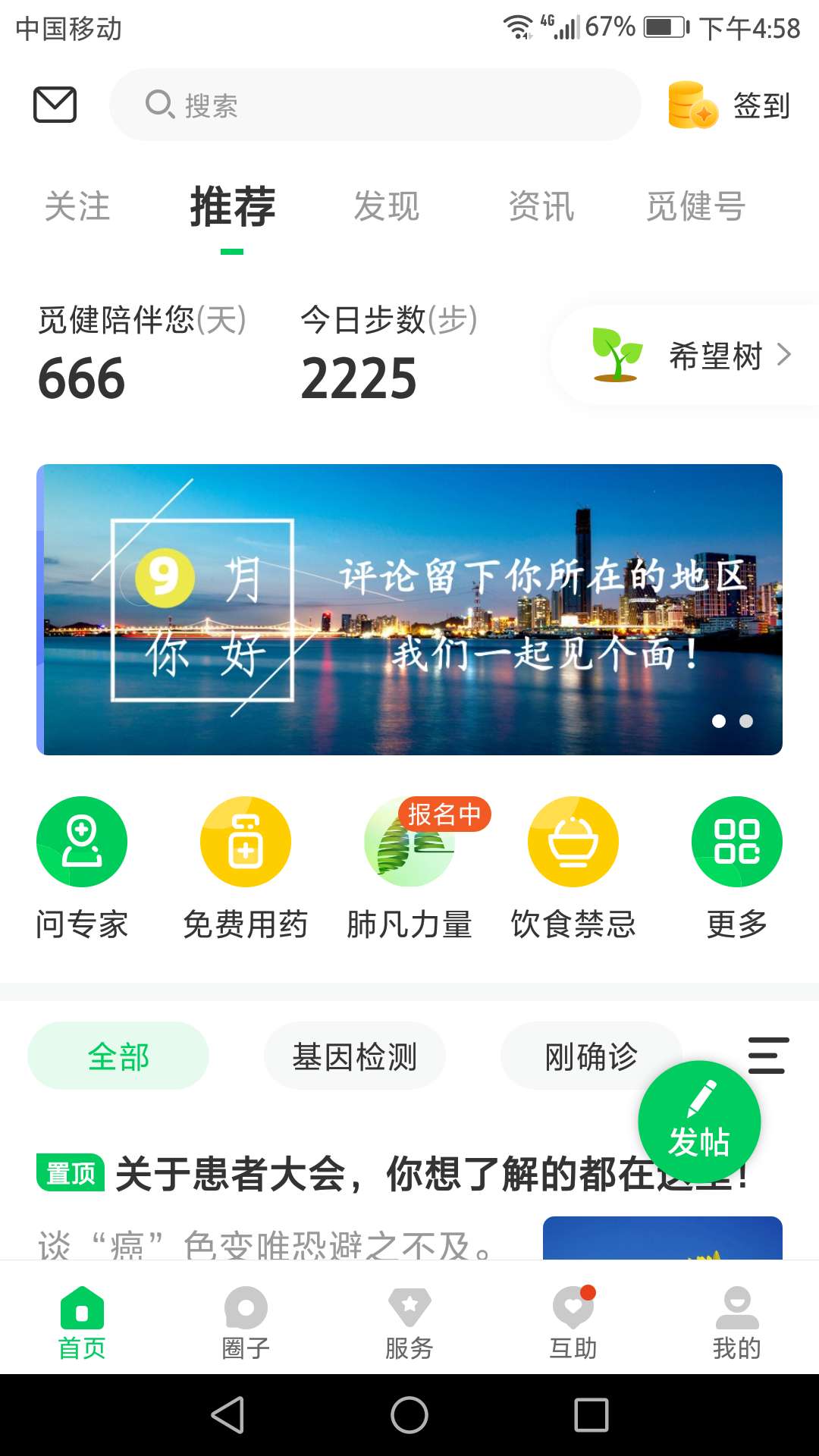Select the 全部 filter chip
Screen dimensions: 819x1456
pos(118,1055)
